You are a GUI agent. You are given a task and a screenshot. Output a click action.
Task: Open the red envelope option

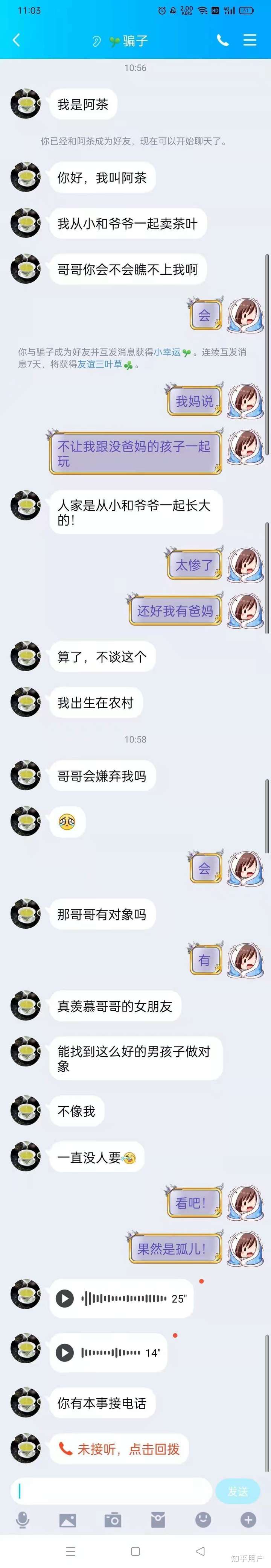tap(158, 1520)
